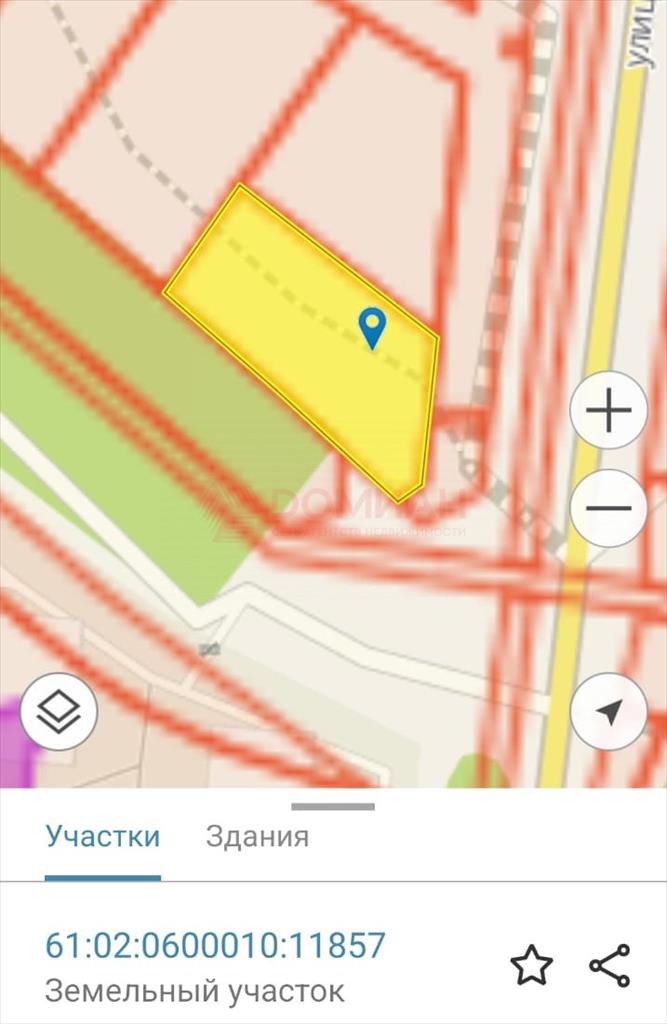Share the land plot 61:02:0600010:11857

tap(609, 965)
